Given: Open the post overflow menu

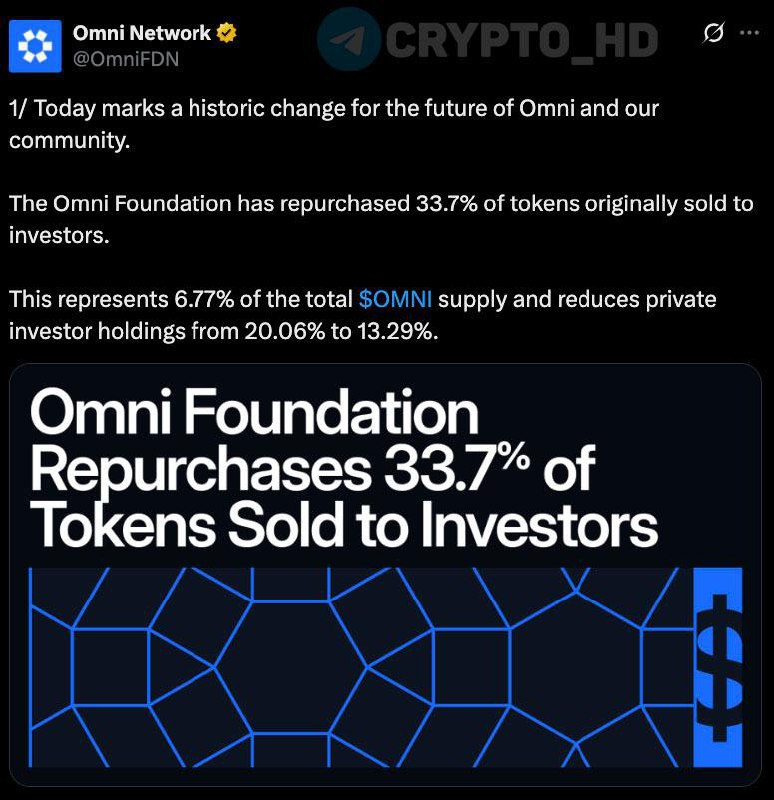Looking at the screenshot, I should click(x=749, y=33).
